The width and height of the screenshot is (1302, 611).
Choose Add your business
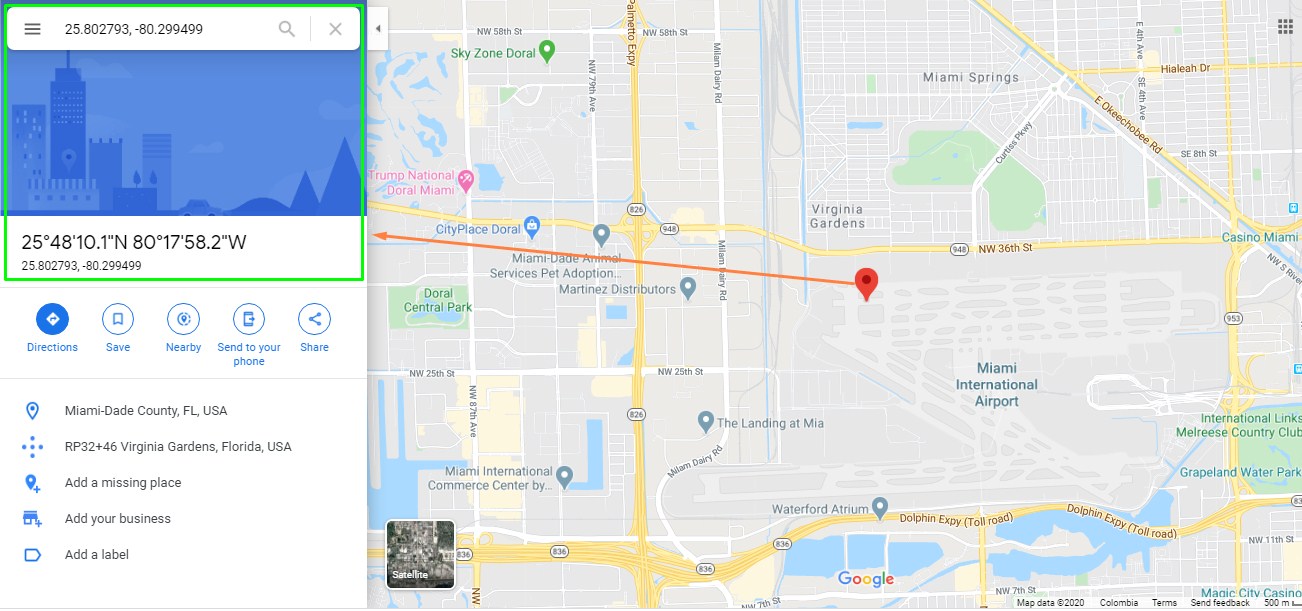click(118, 519)
